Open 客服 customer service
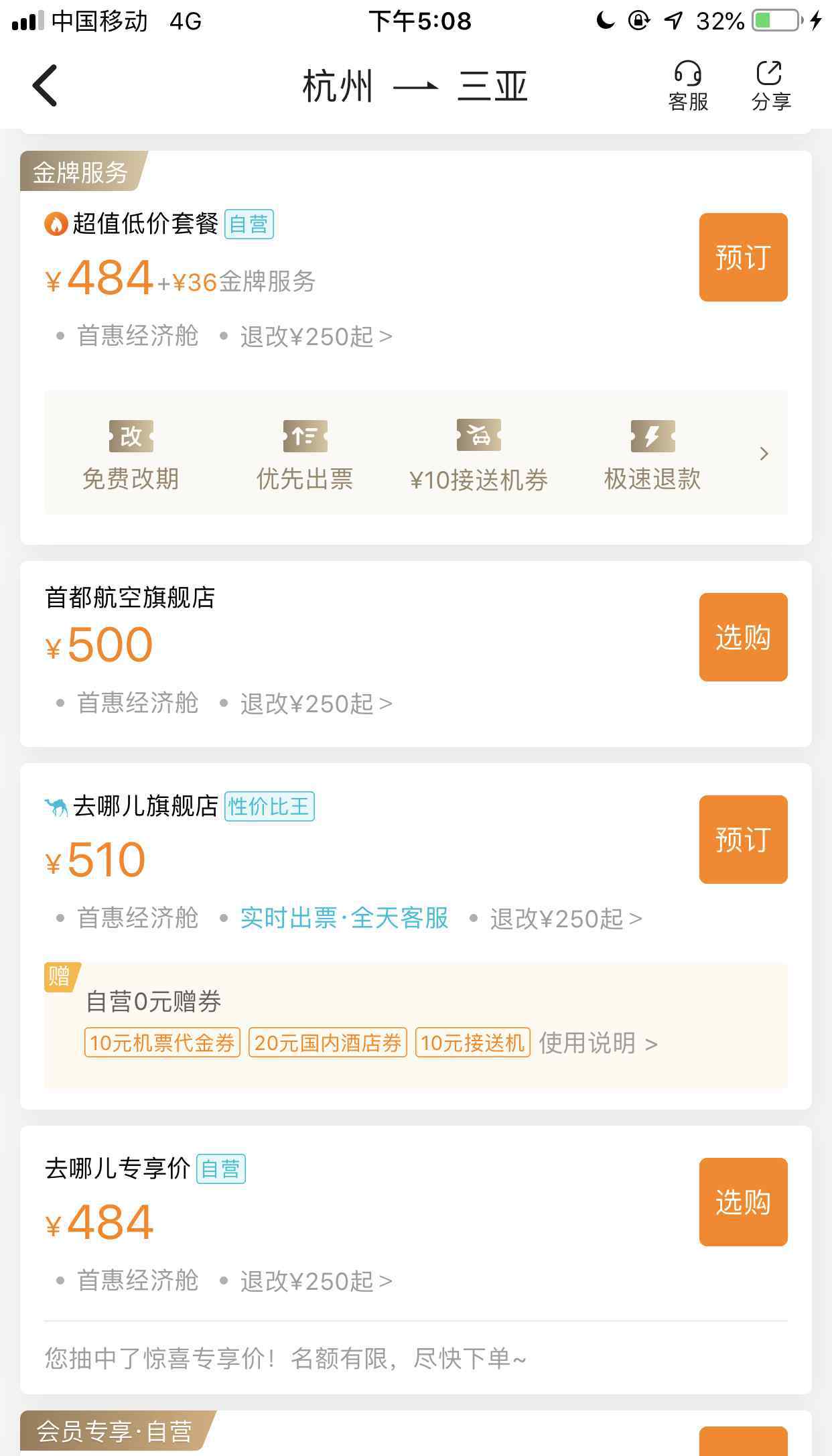832x1456 pixels. tap(688, 86)
